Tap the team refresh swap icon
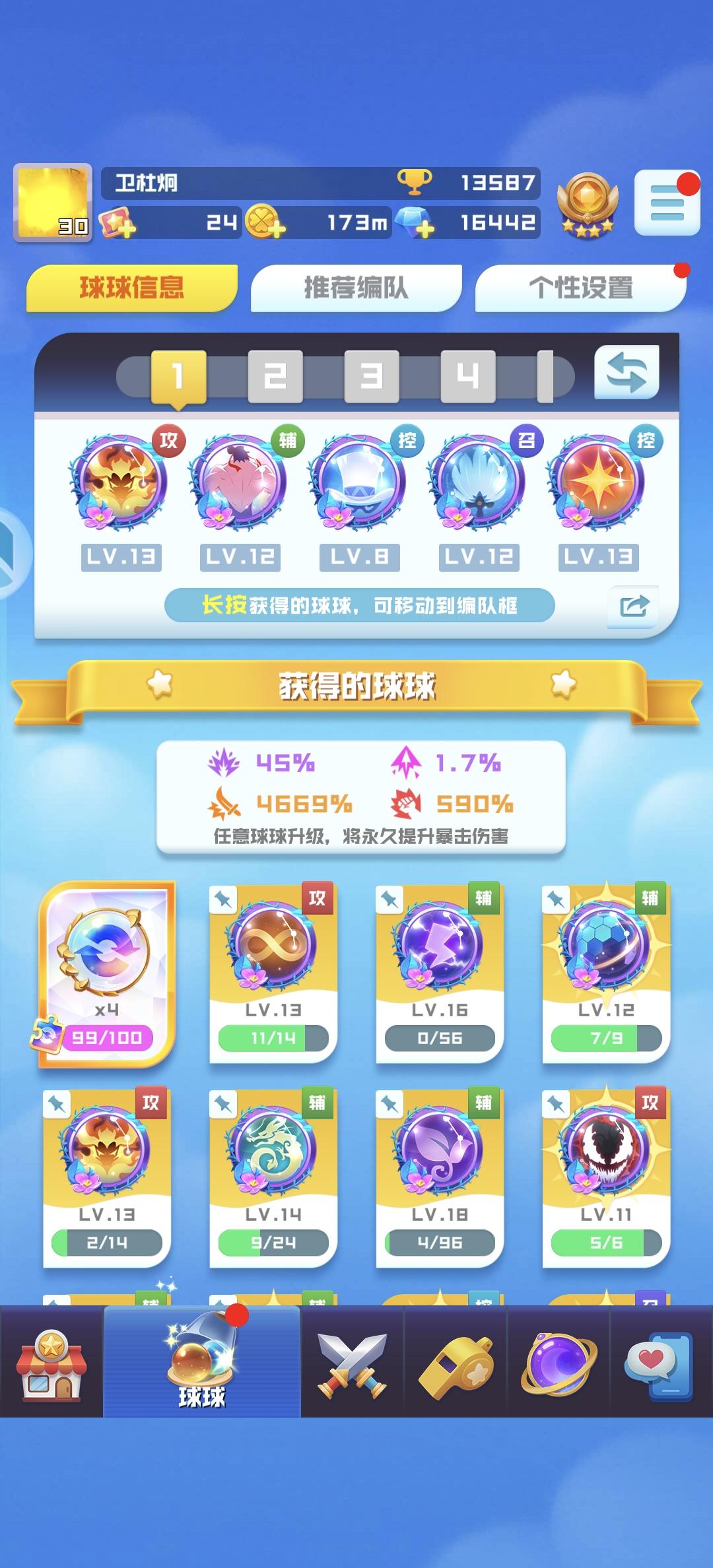This screenshot has width=713, height=1568. (x=628, y=373)
